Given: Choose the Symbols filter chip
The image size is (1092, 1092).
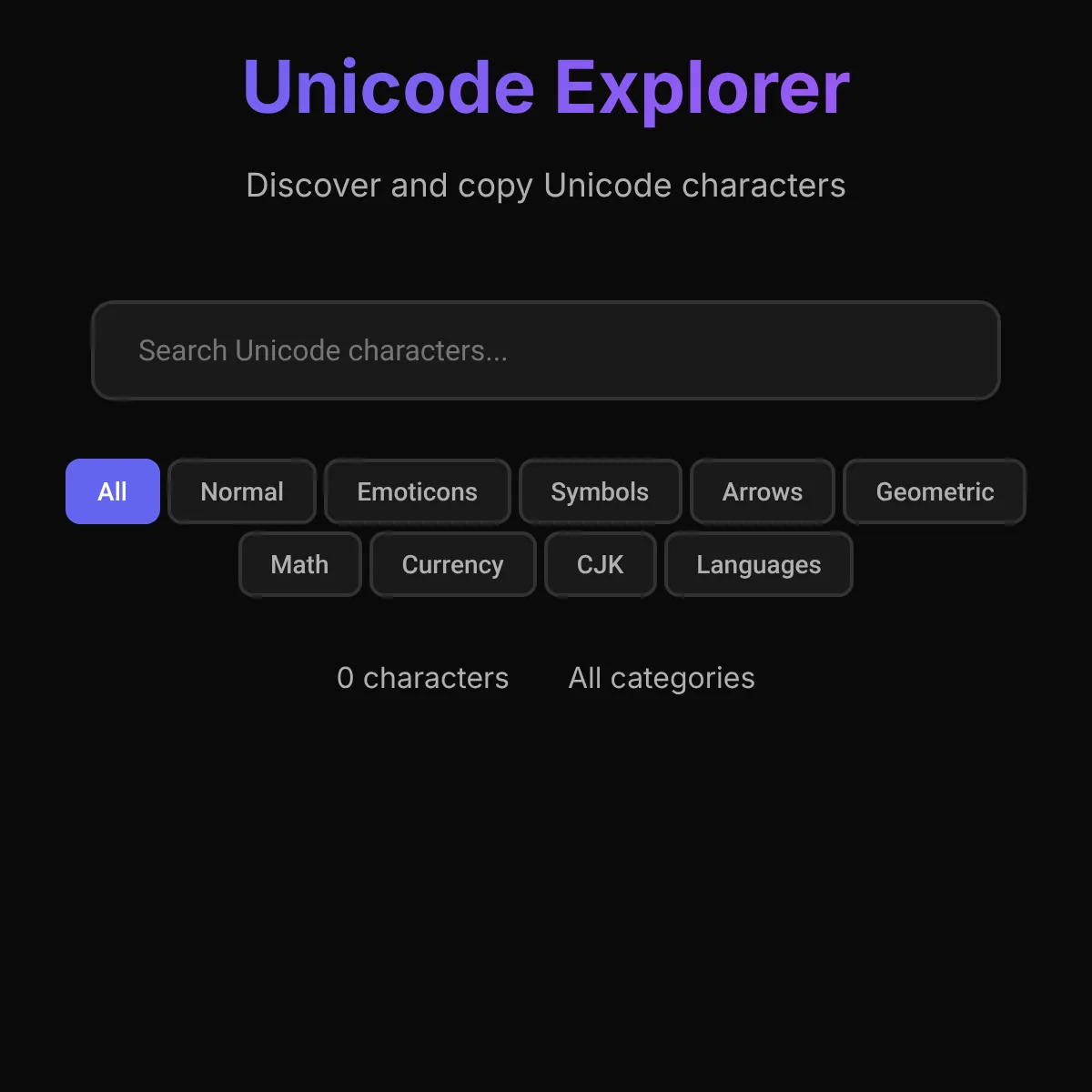Looking at the screenshot, I should (x=600, y=491).
